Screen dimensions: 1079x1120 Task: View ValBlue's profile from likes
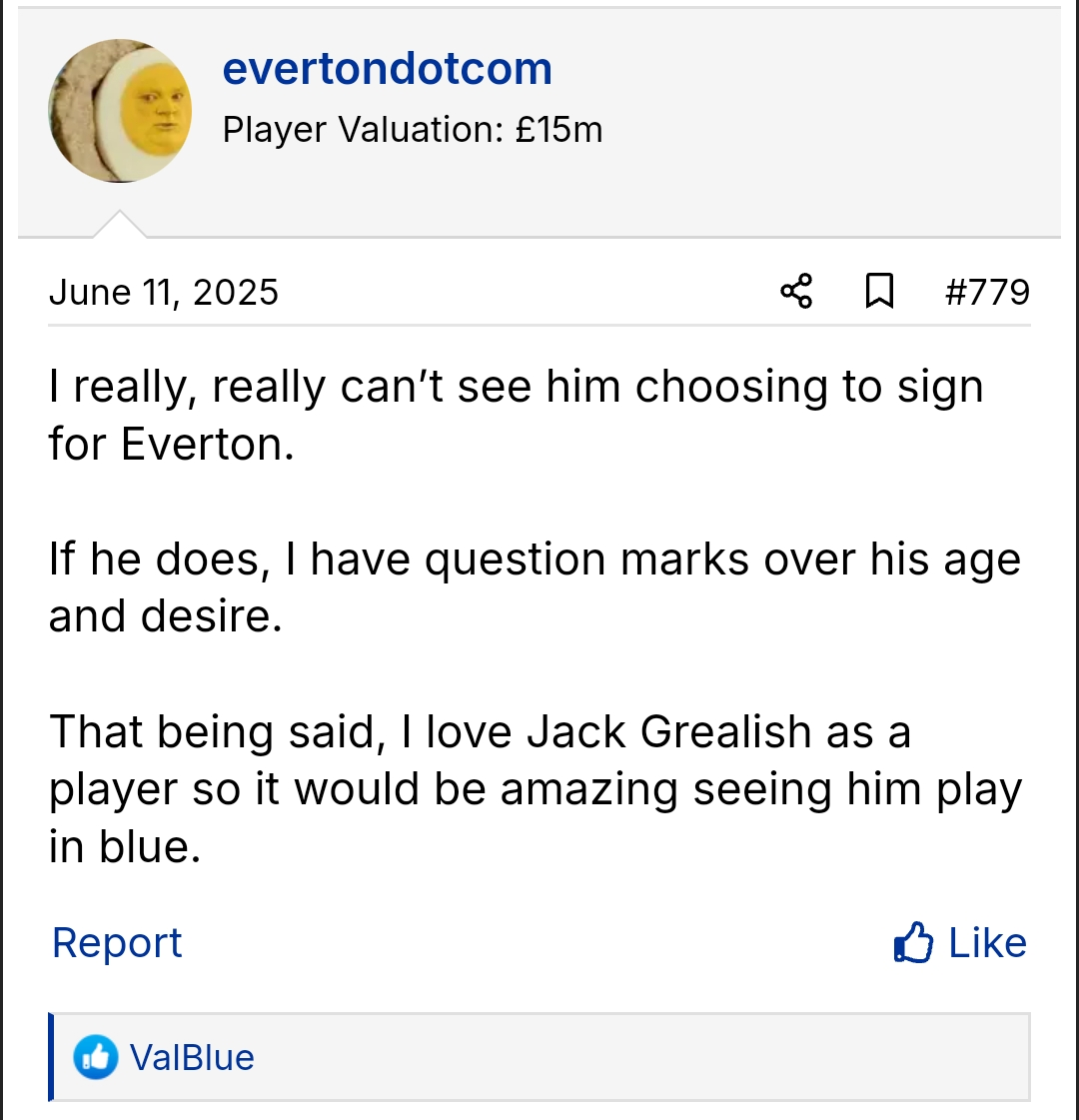coord(192,1057)
